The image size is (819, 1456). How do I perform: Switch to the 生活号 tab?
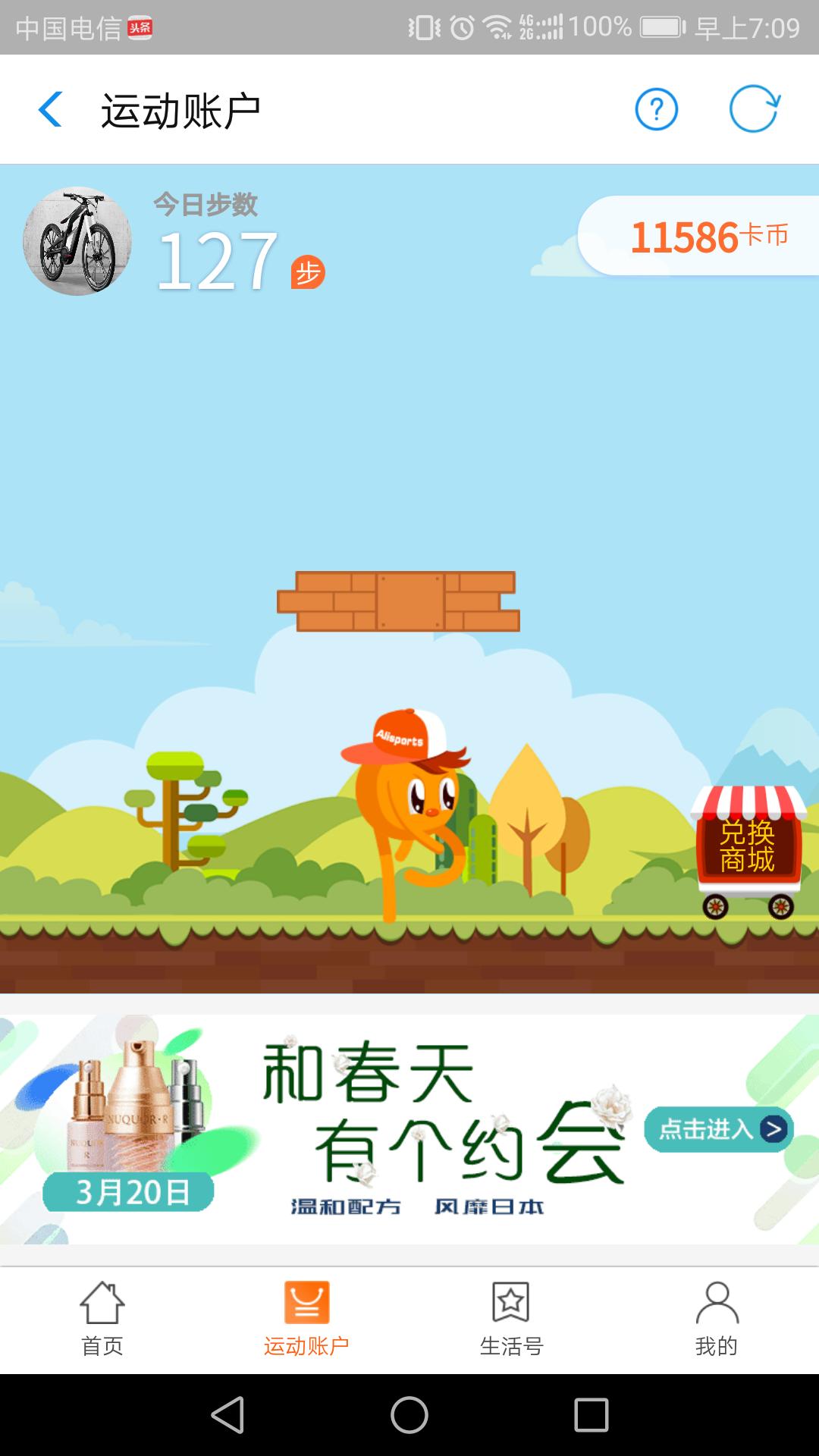511,1319
